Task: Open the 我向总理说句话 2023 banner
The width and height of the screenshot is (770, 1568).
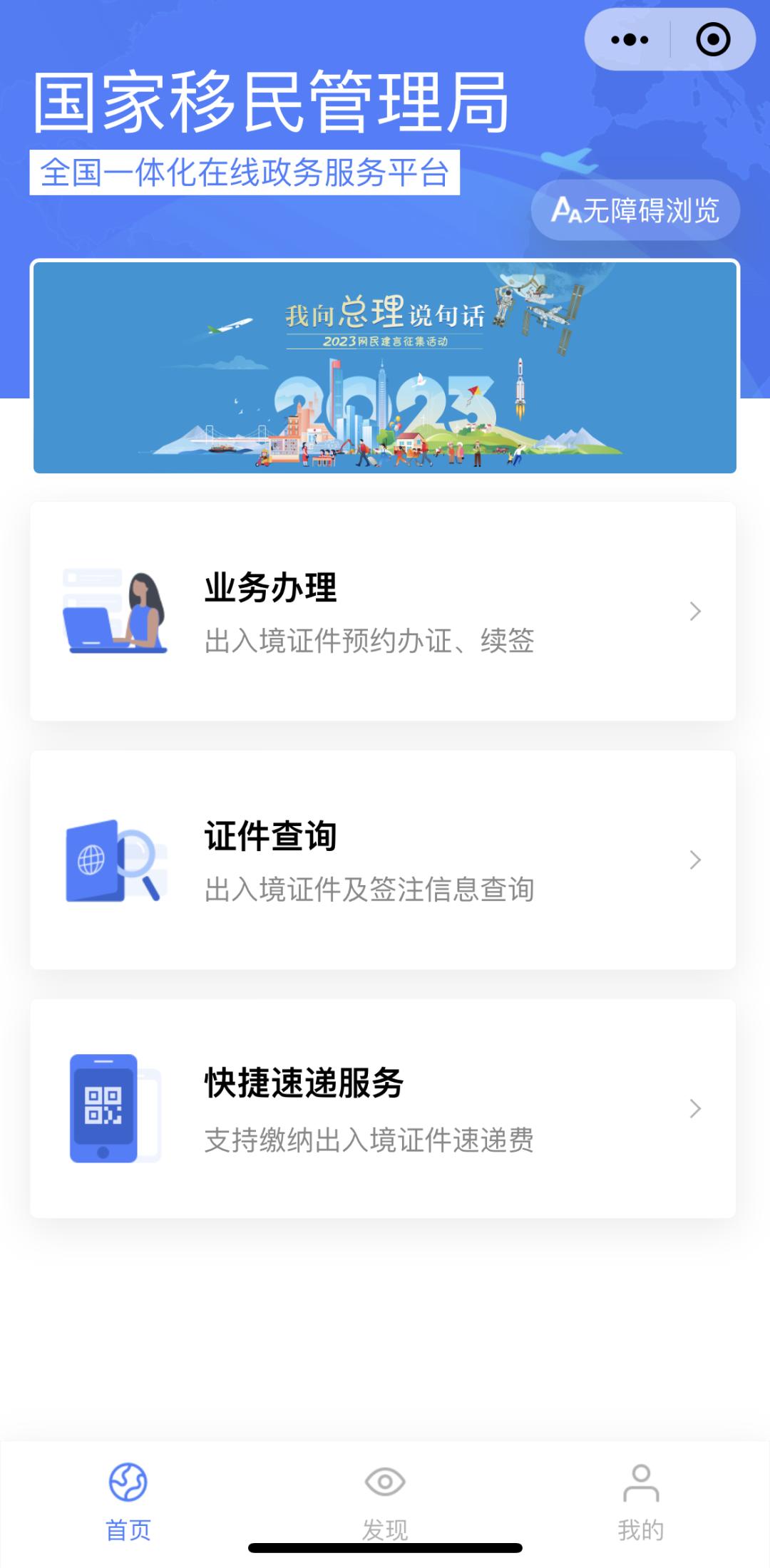Action: (385, 366)
